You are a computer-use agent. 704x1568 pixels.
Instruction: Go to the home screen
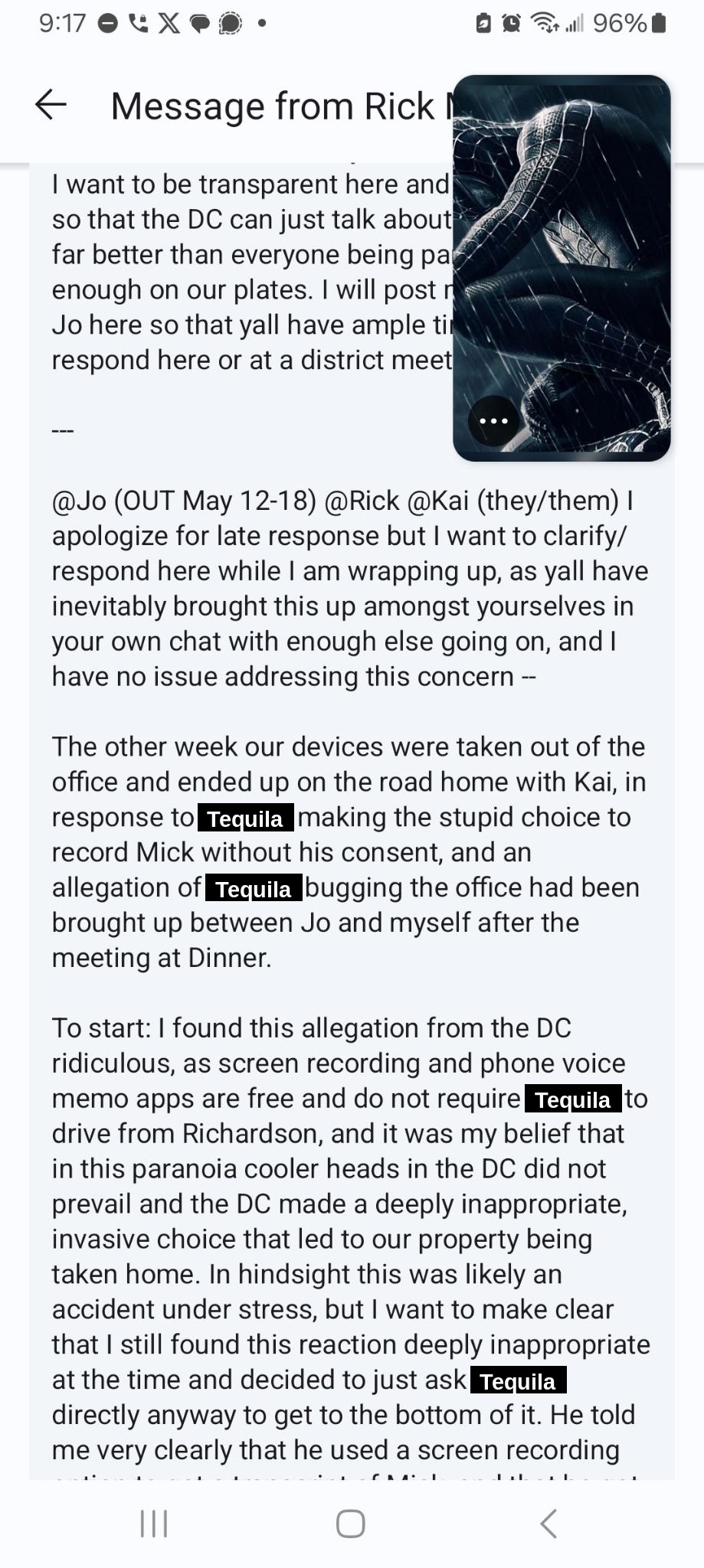351,1524
